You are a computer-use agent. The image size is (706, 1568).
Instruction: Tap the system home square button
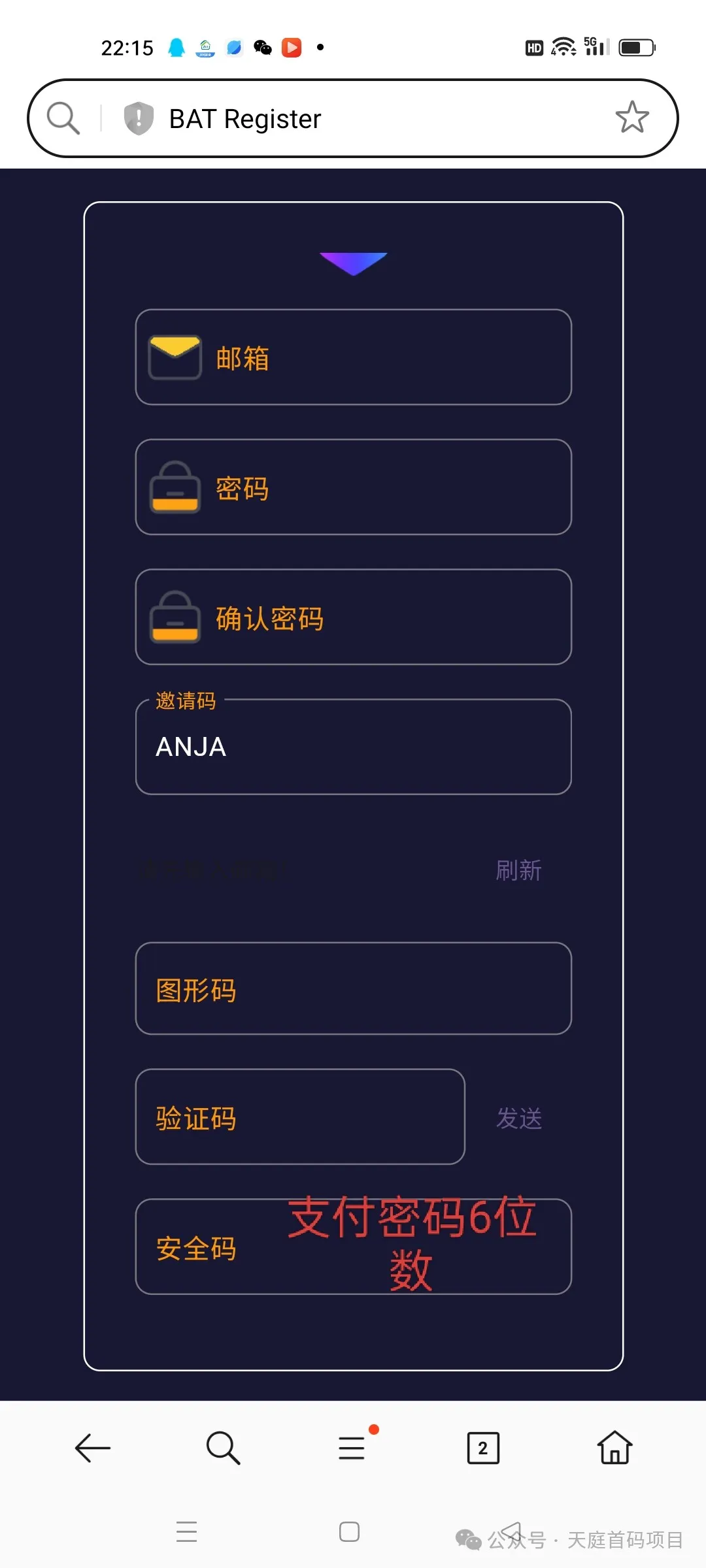click(349, 1531)
